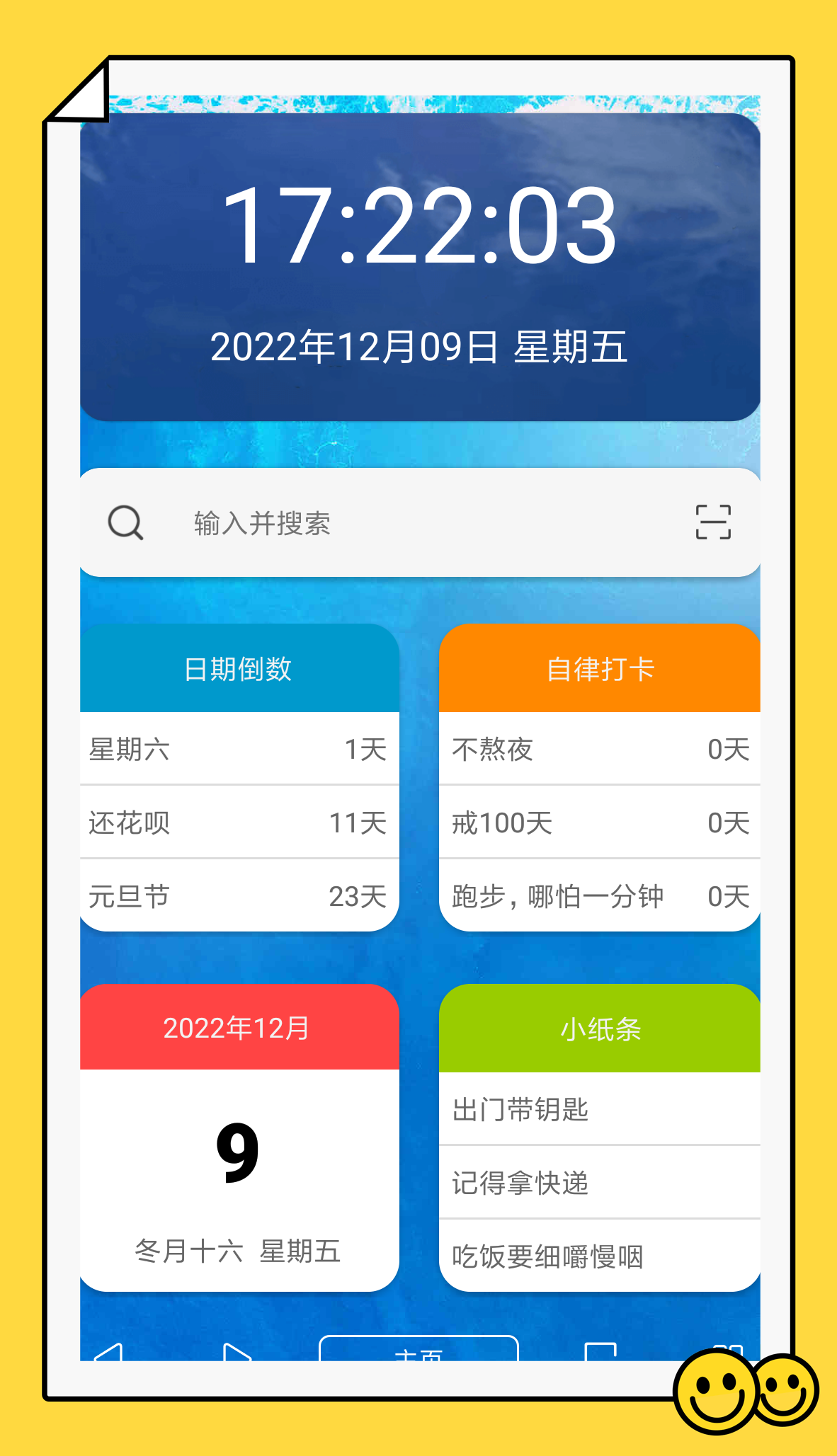Tap the 戒100天 check-in item

[600, 822]
